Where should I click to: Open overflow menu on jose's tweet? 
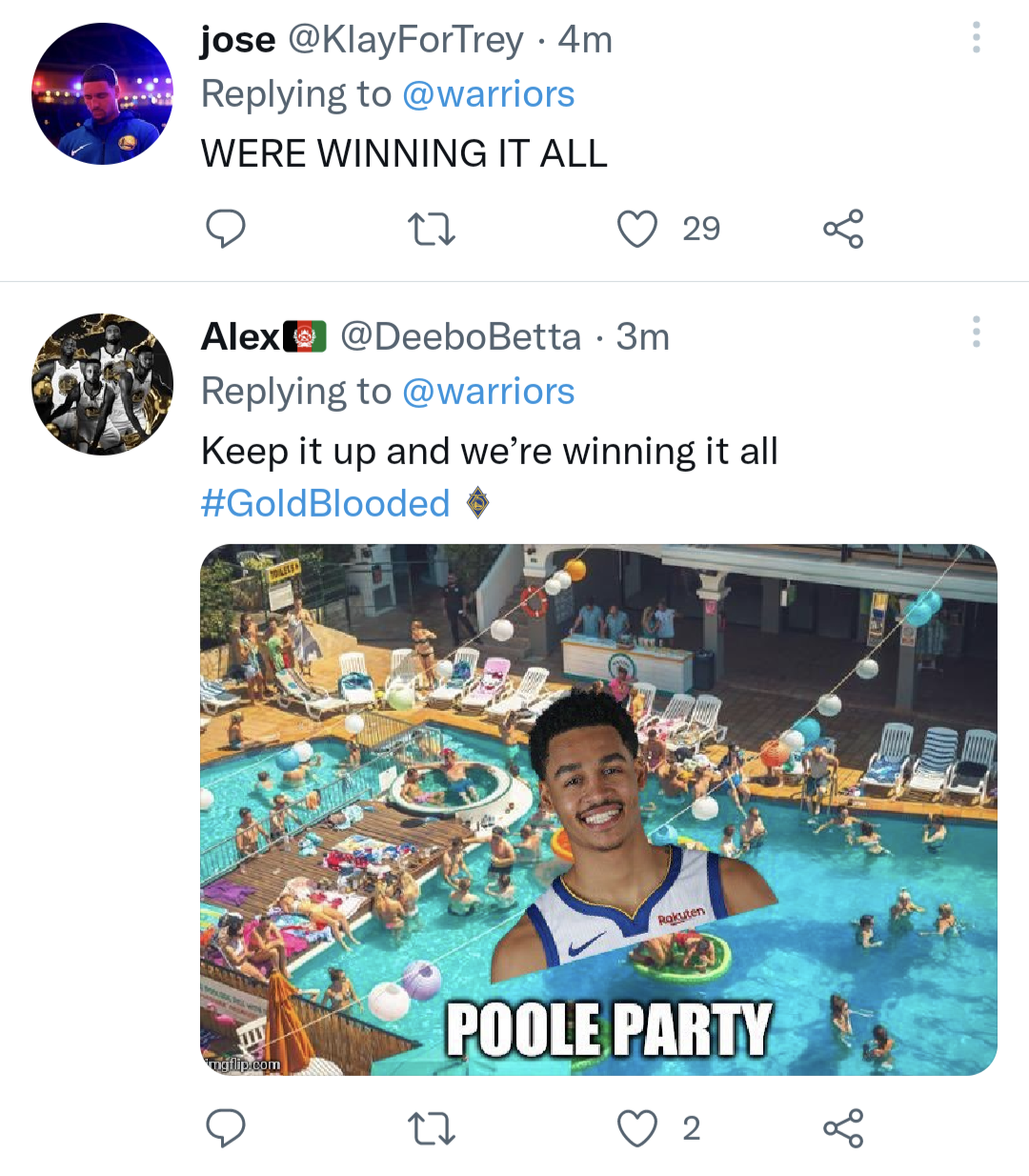[976, 38]
